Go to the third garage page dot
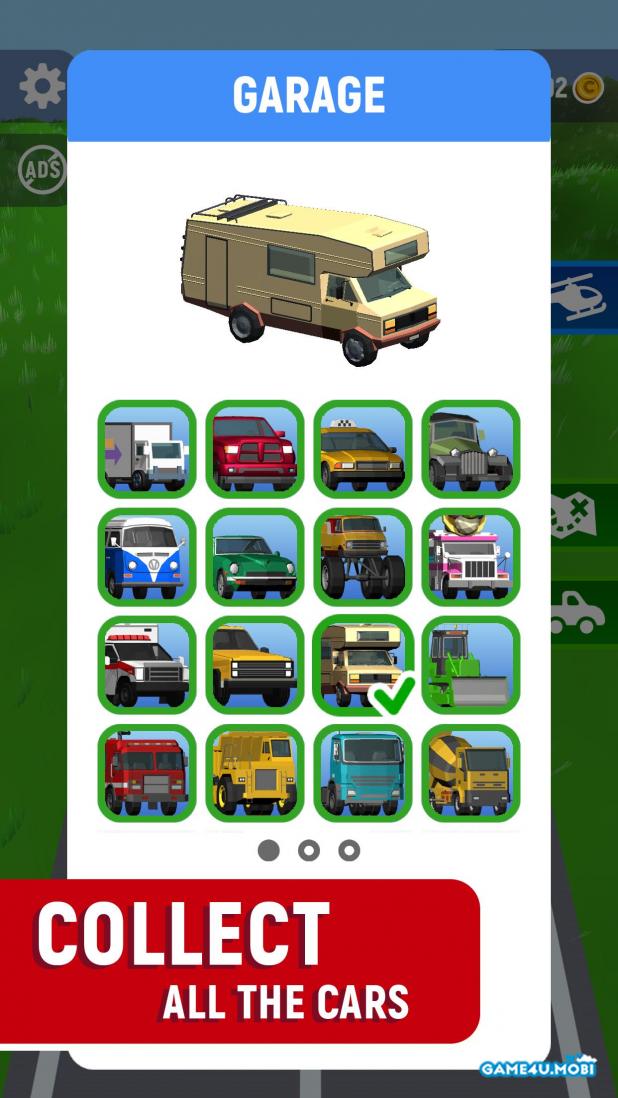 (349, 850)
